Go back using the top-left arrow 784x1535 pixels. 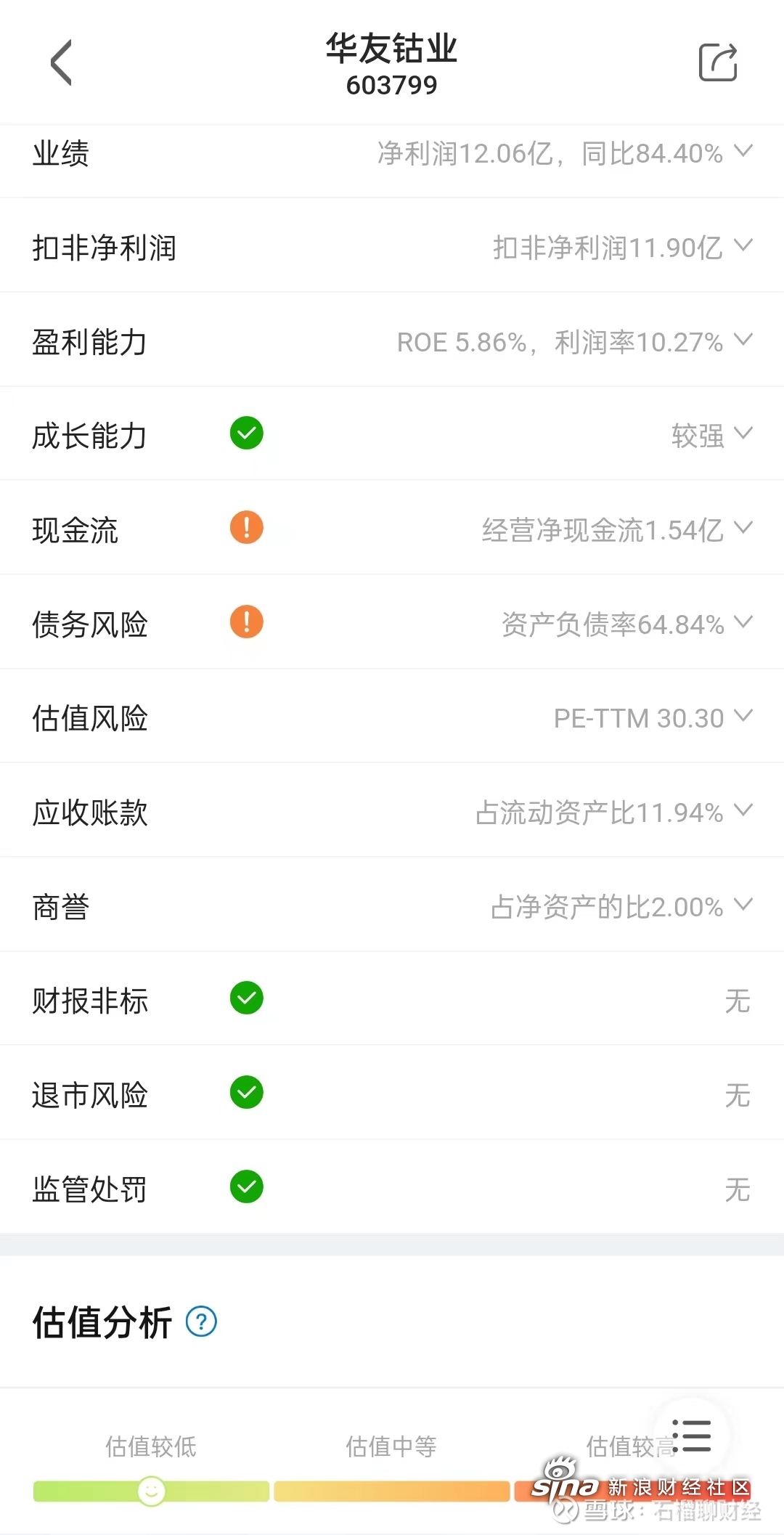click(x=62, y=63)
